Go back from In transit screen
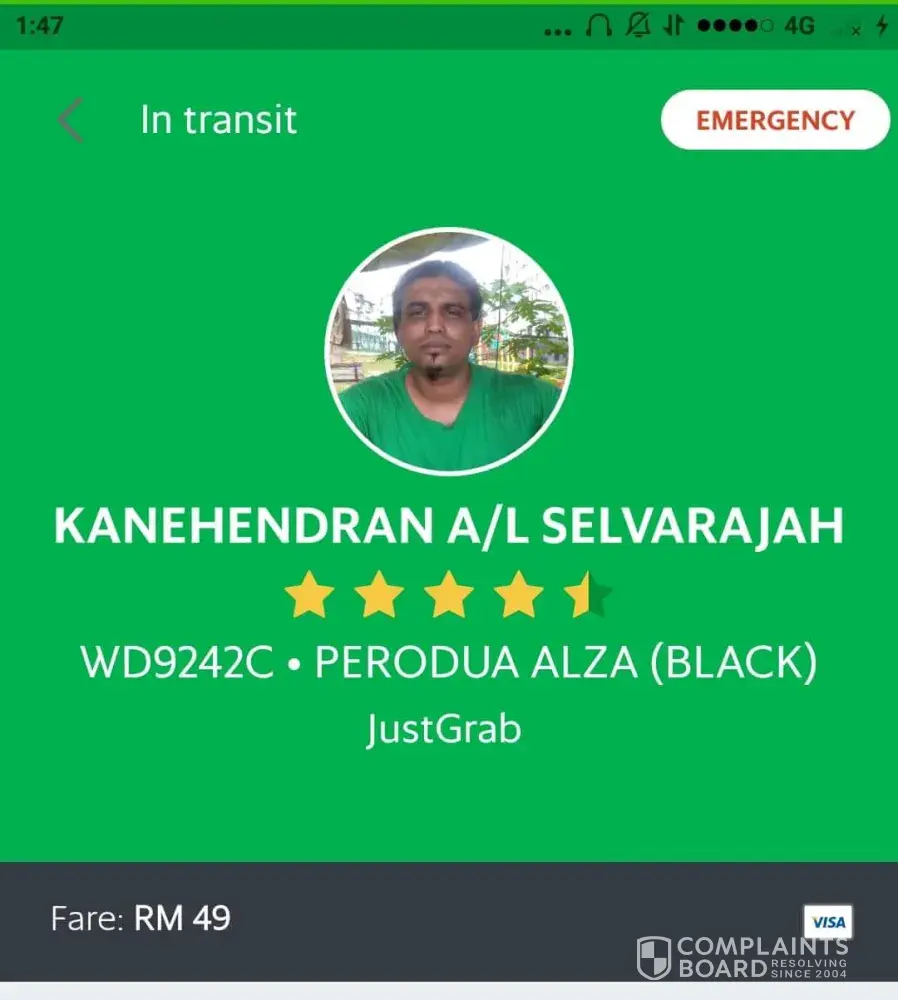This screenshot has width=898, height=1000. (70, 121)
